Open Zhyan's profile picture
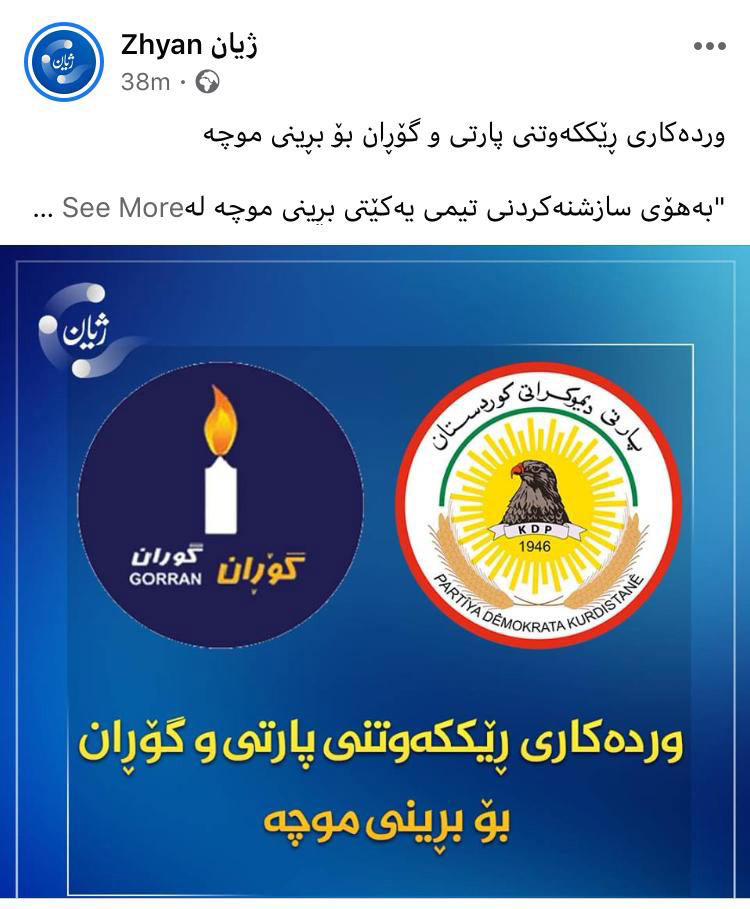 [x=64, y=62]
